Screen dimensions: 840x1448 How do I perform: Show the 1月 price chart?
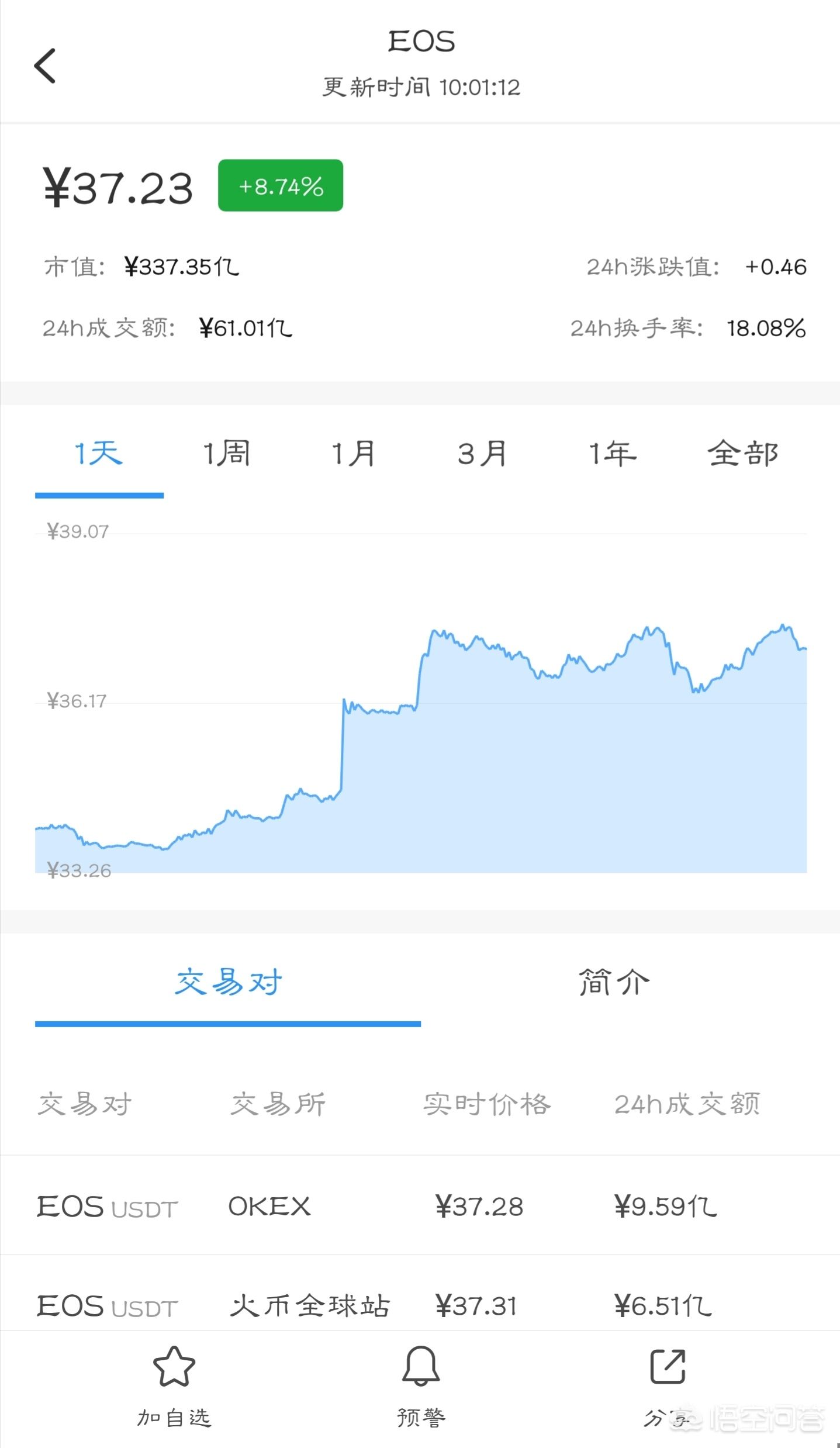tap(354, 454)
